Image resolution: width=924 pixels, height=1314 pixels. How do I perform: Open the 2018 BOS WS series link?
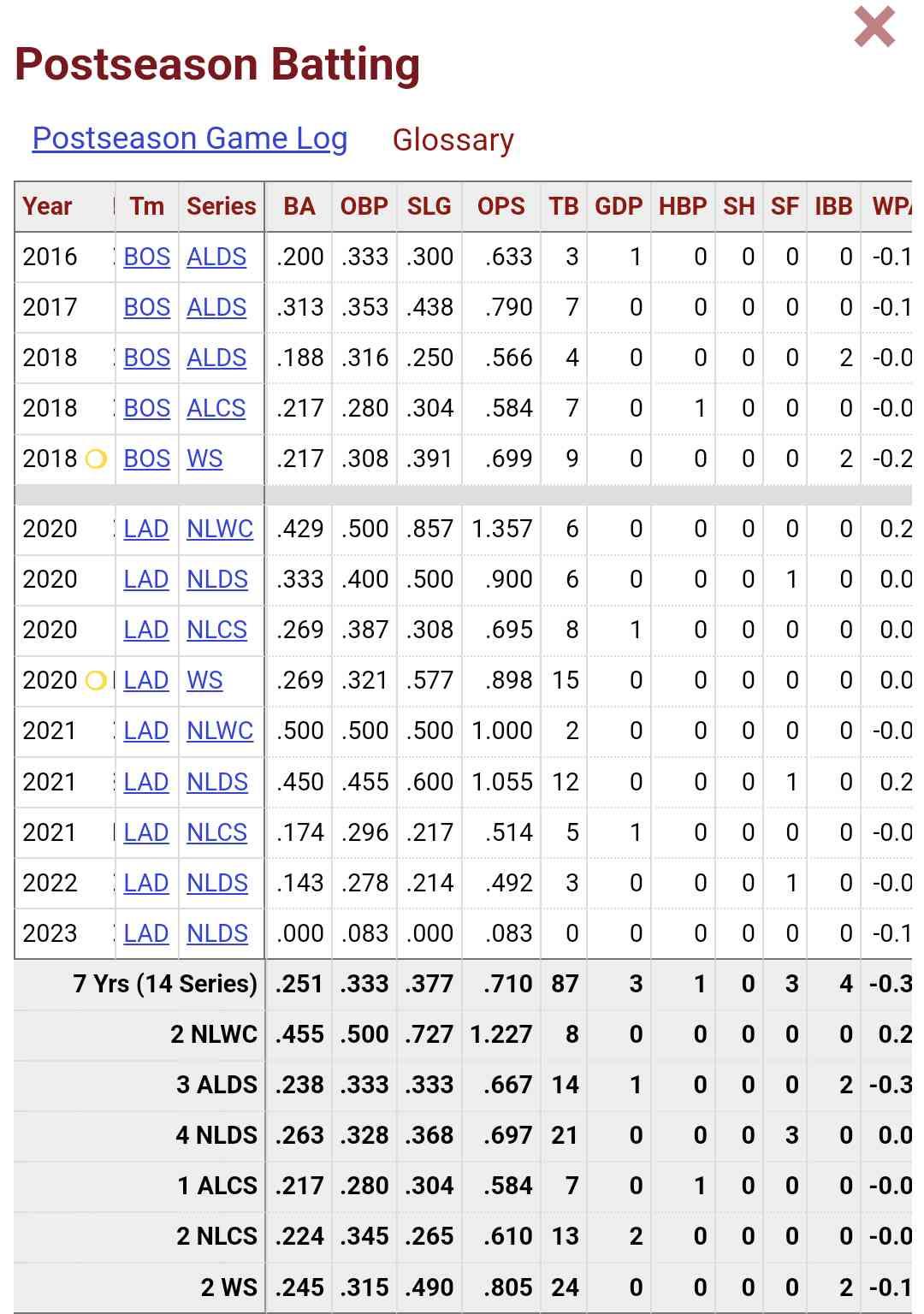click(x=204, y=459)
